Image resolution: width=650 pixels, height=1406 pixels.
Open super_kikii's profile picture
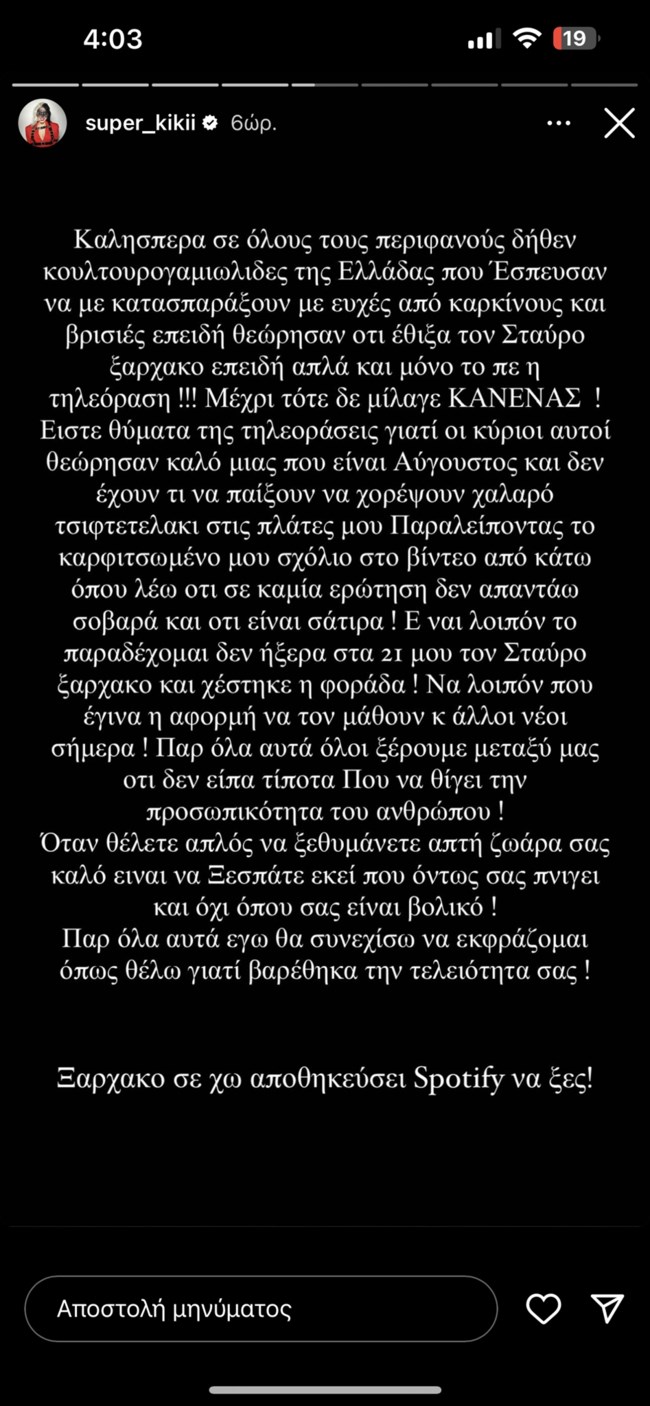coord(42,124)
